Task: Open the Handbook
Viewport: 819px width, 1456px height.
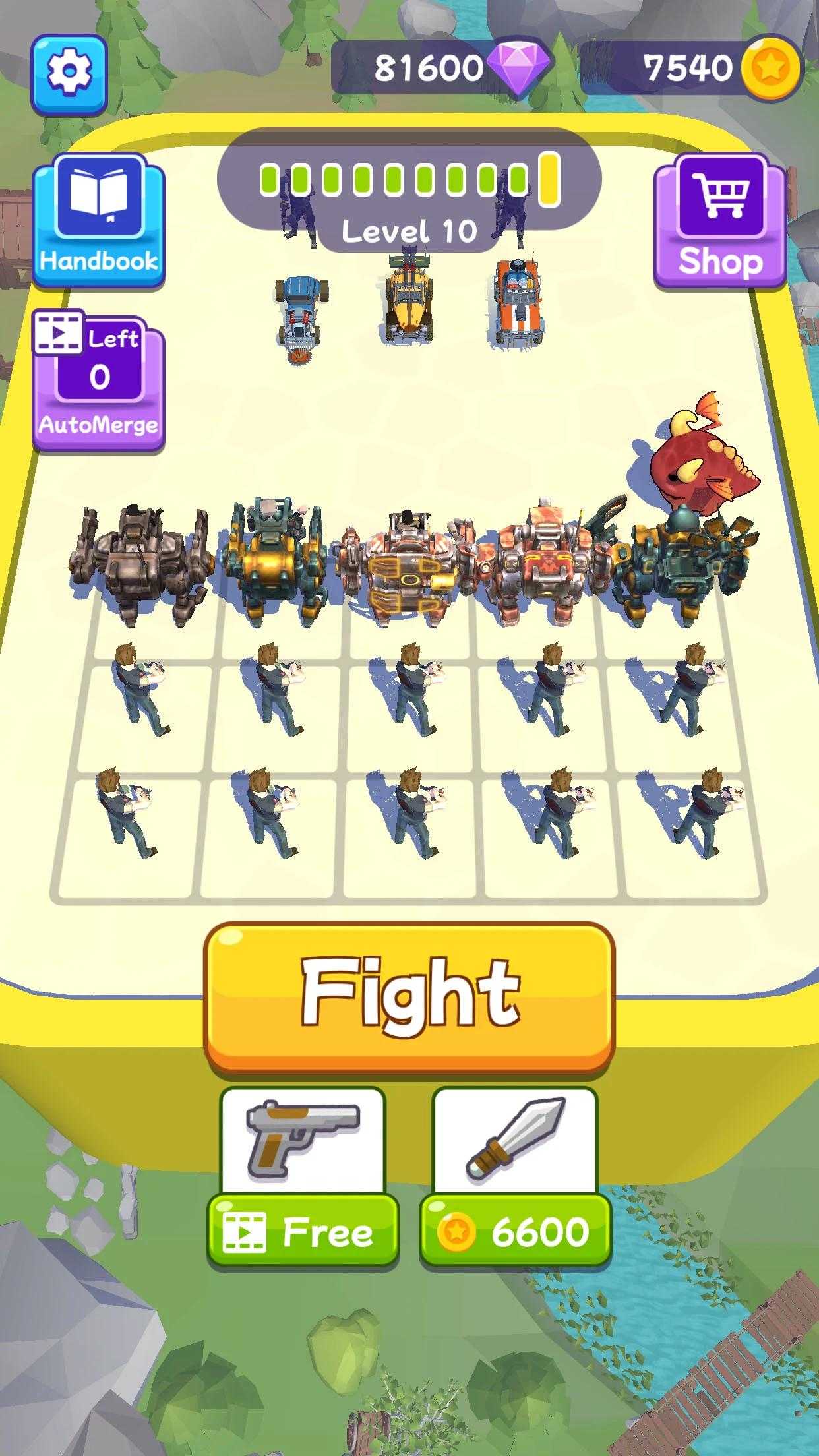Action: tap(98, 221)
